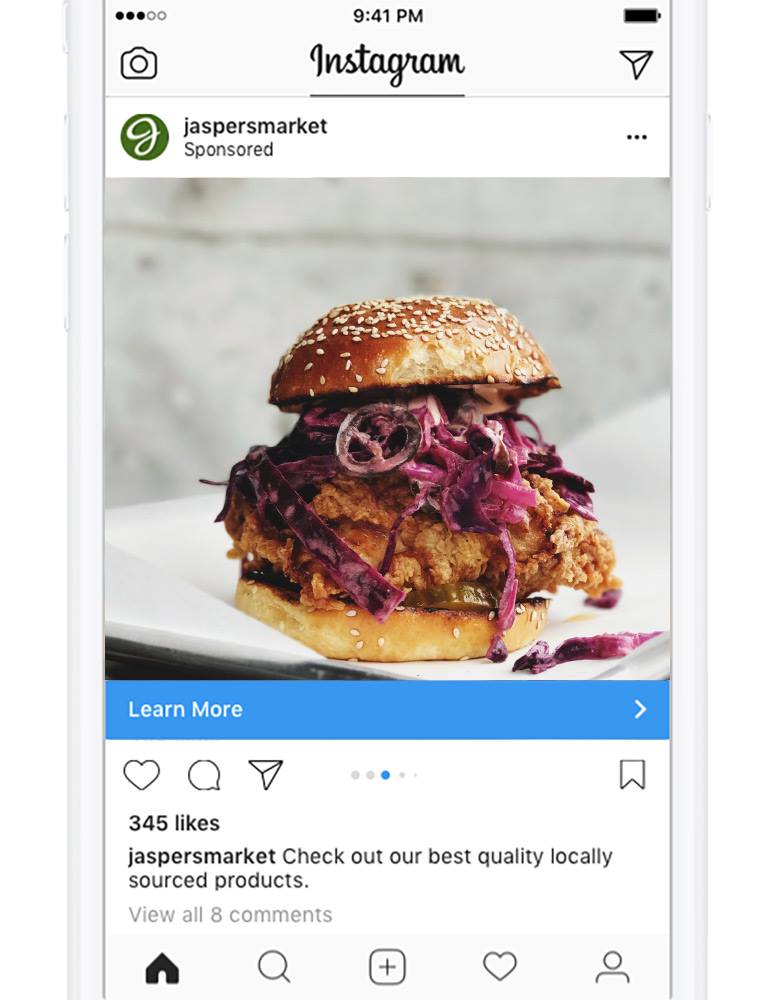Bookmark the jaspersmarket post
This screenshot has height=1000, width=775.
pyautogui.click(x=632, y=775)
